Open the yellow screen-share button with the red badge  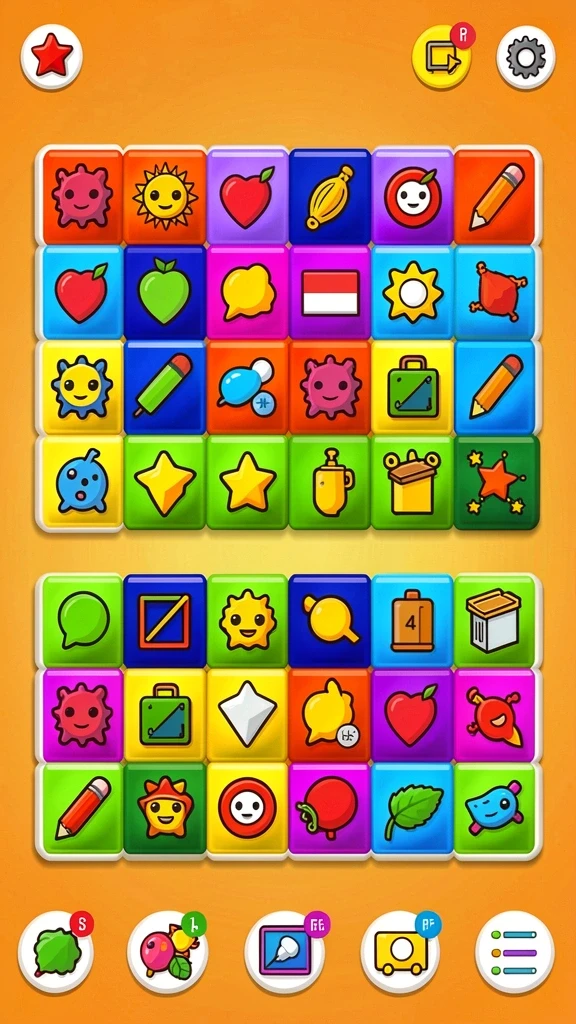click(x=441, y=57)
